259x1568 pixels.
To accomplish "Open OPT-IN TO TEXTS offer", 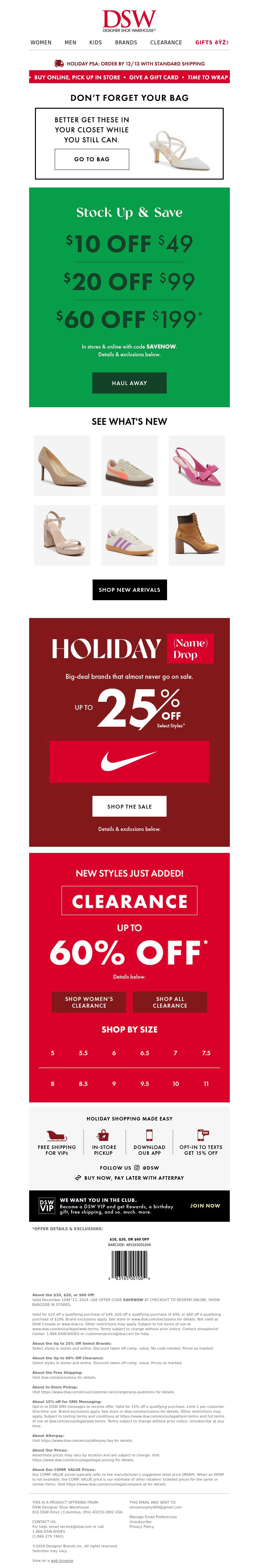I will pos(200,1143).
